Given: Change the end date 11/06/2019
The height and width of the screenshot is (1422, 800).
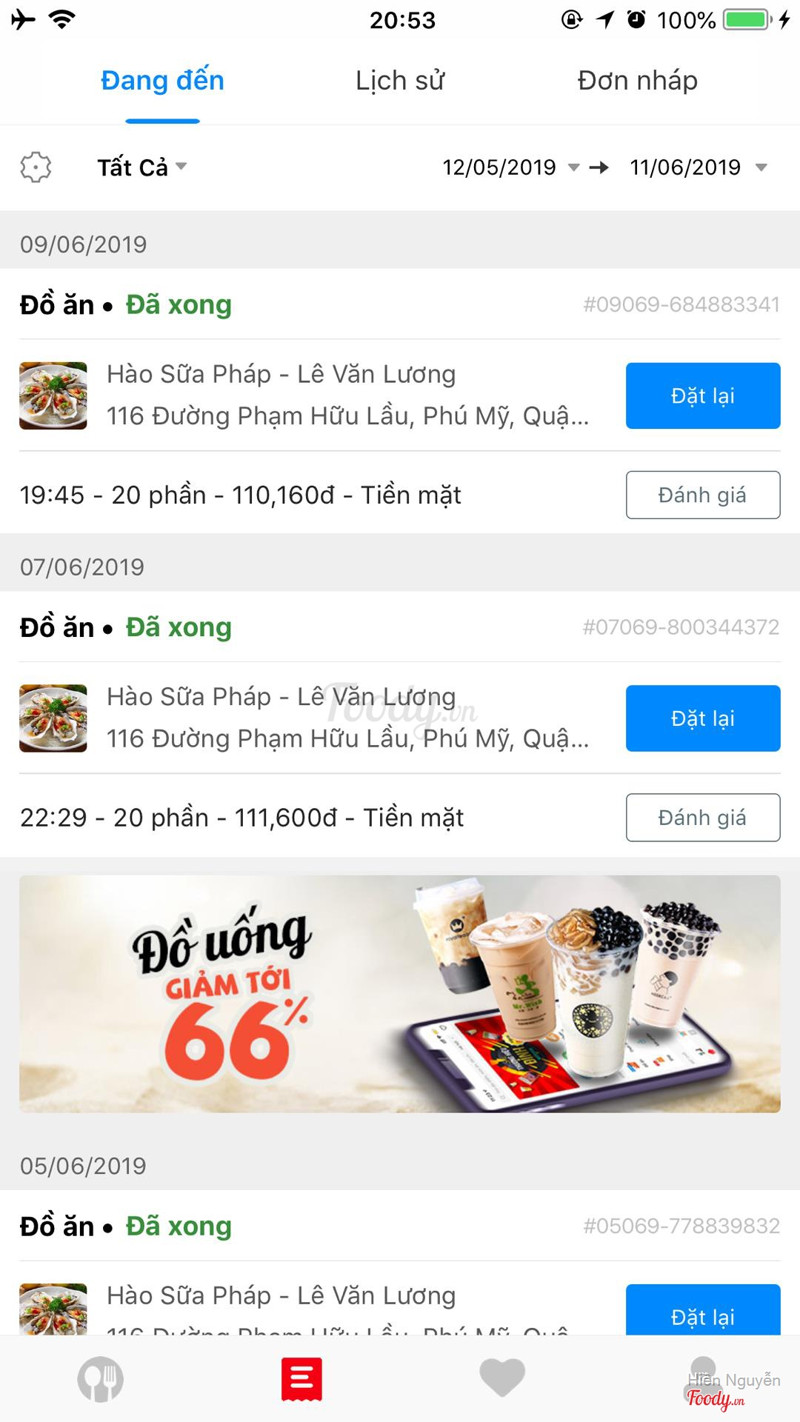Looking at the screenshot, I should coord(698,167).
